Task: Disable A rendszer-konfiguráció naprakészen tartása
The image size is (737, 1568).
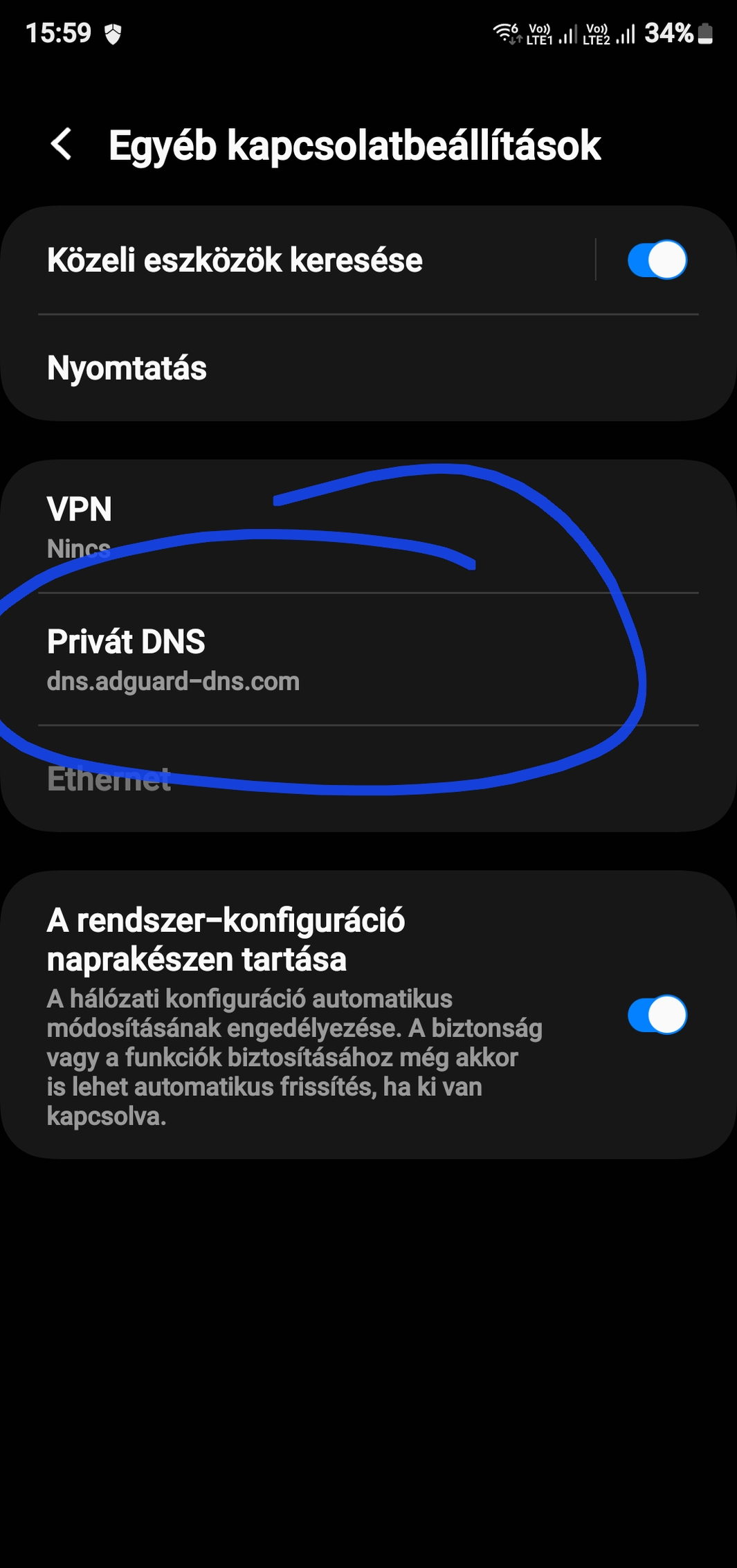Action: tap(657, 1015)
